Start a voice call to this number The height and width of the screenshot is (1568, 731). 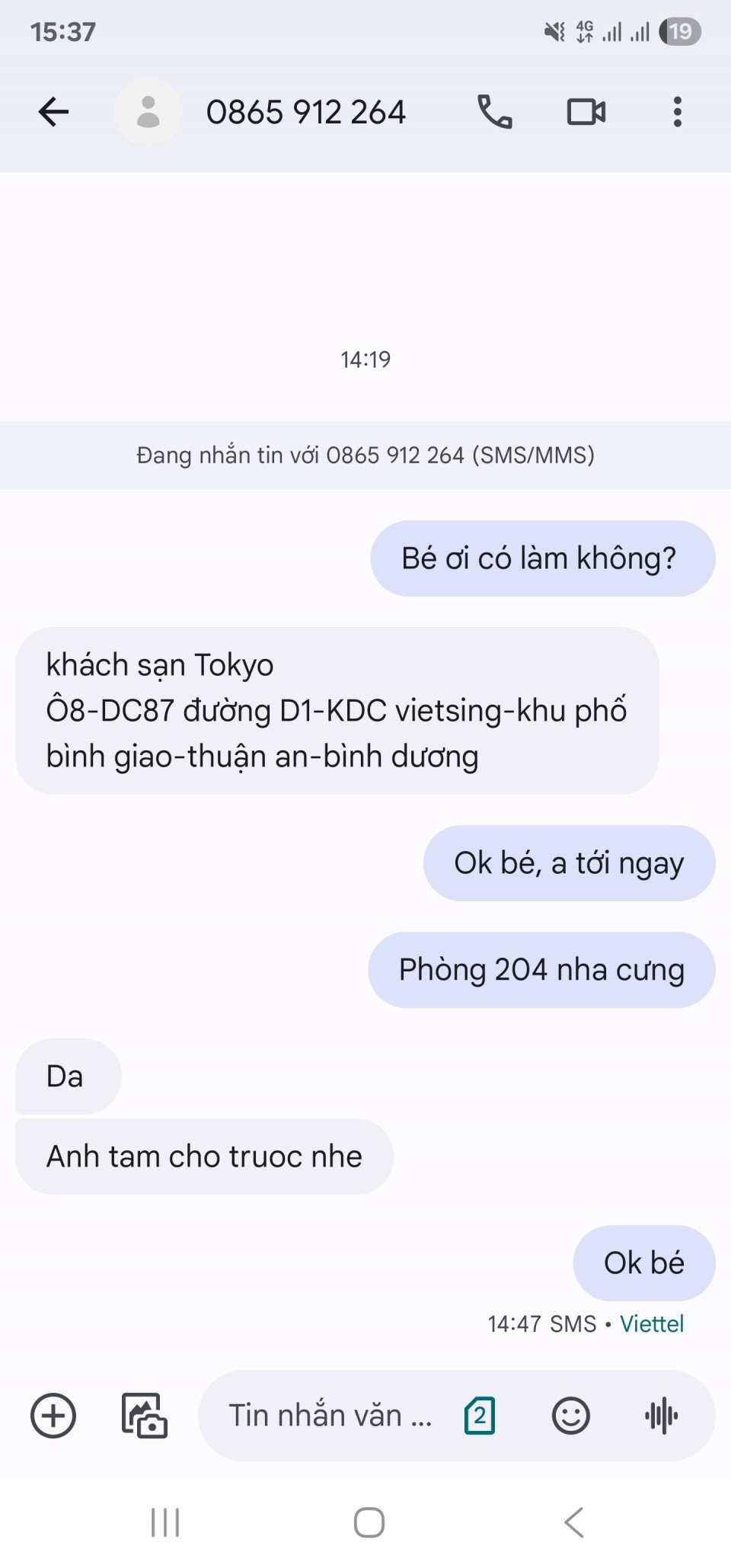point(494,112)
